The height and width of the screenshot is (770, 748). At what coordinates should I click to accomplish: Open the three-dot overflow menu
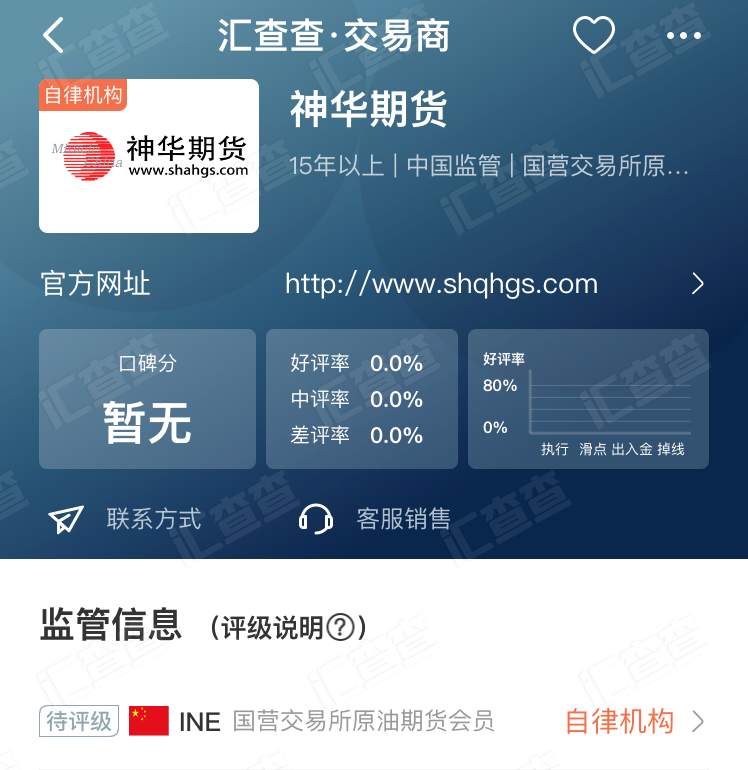(x=684, y=36)
